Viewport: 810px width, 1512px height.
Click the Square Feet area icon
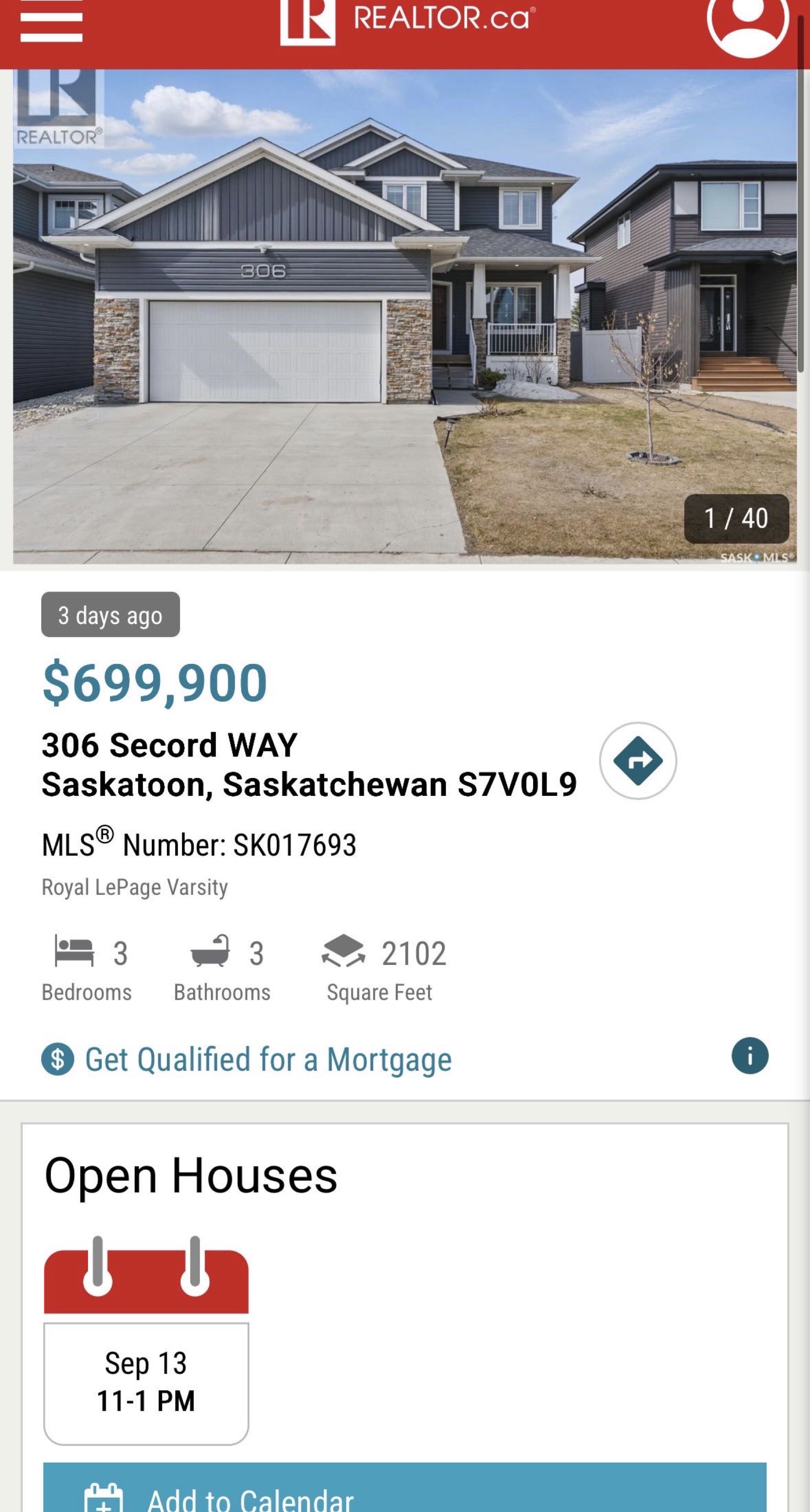(x=342, y=954)
